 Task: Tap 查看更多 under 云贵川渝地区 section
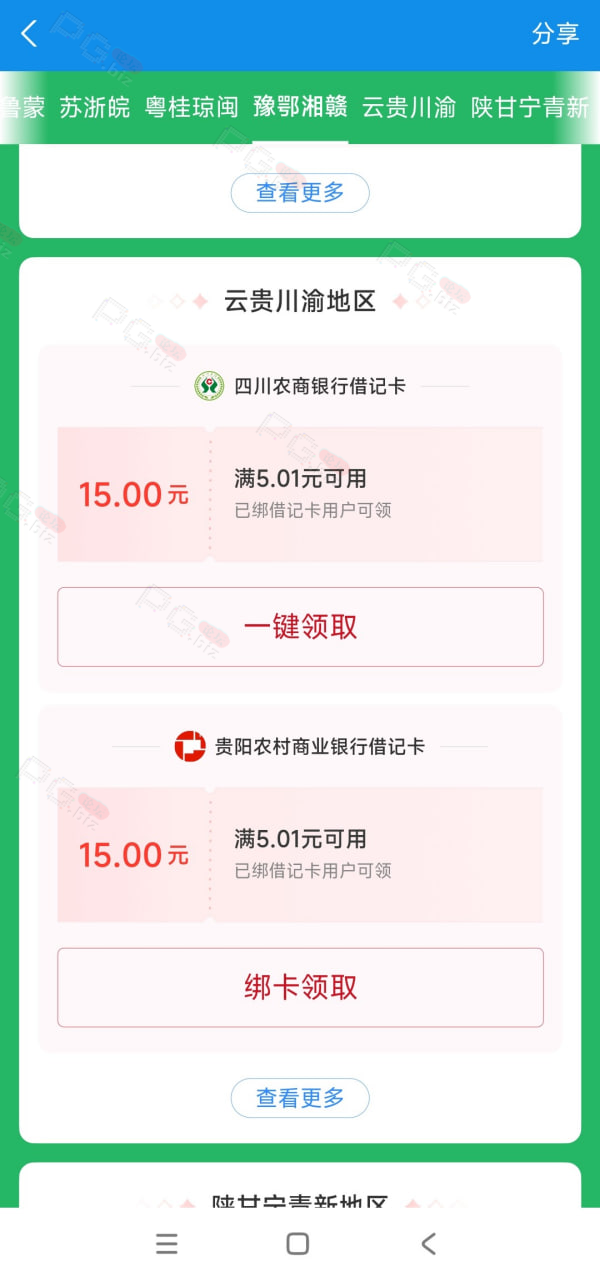tap(300, 1098)
